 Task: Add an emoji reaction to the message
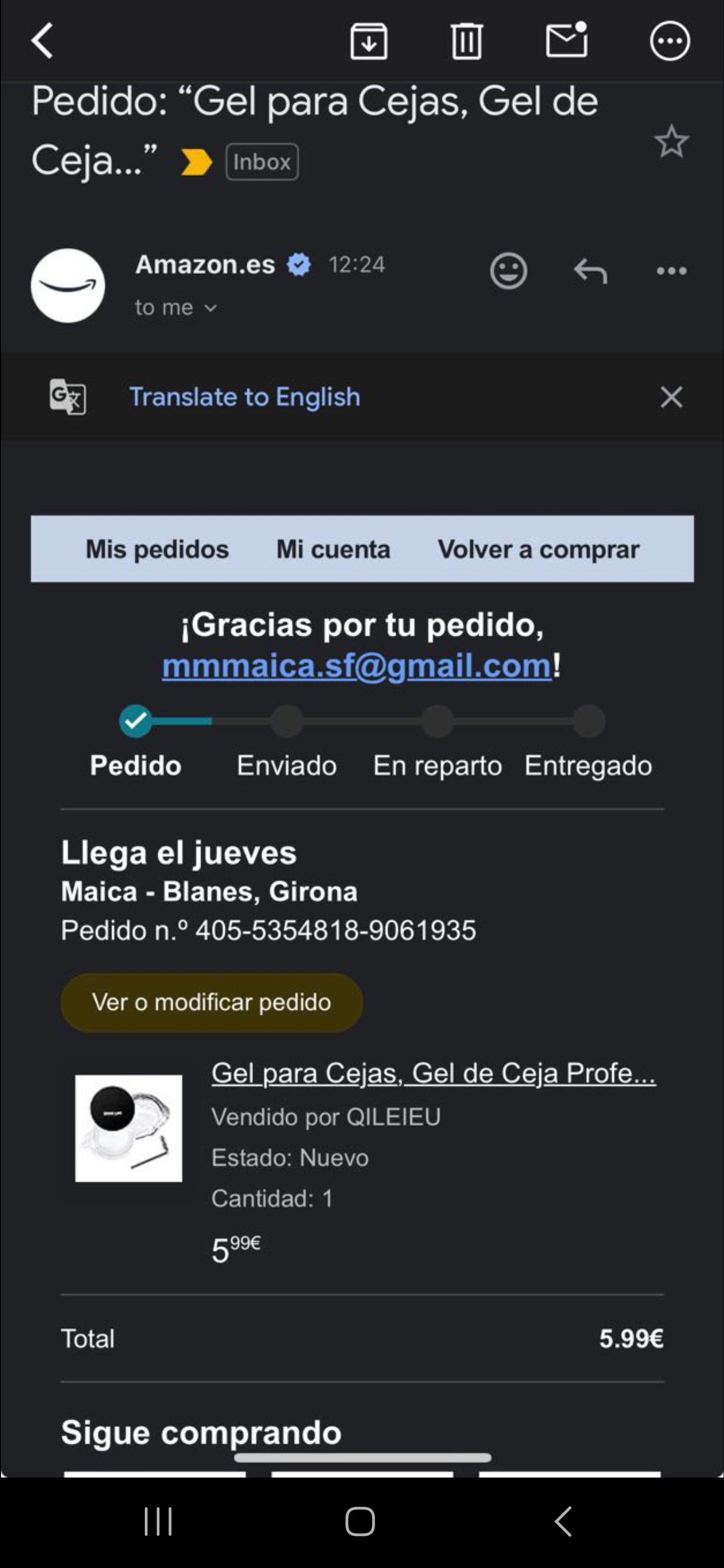click(508, 271)
